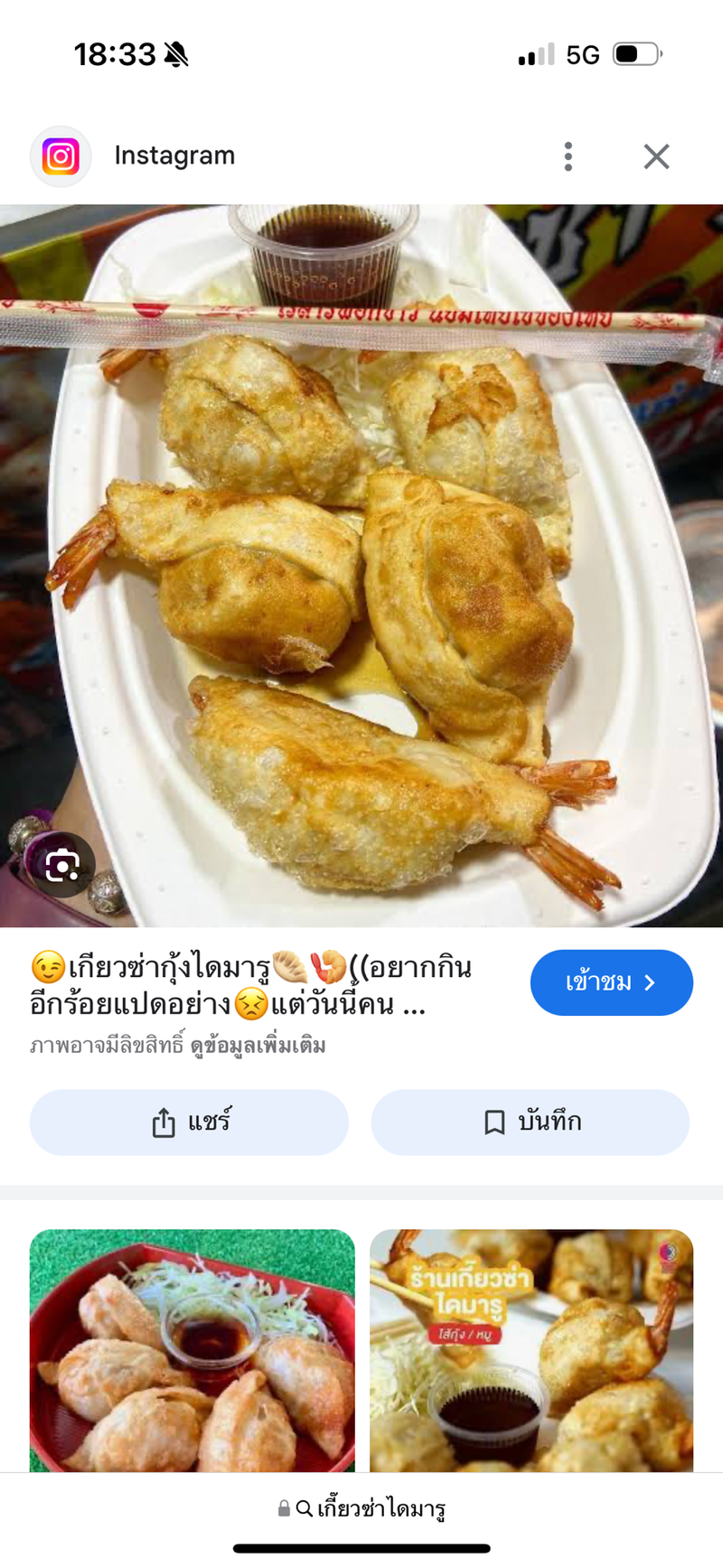Open related gyoza photo in red box
Image resolution: width=723 pixels, height=1568 pixels.
[192, 1349]
